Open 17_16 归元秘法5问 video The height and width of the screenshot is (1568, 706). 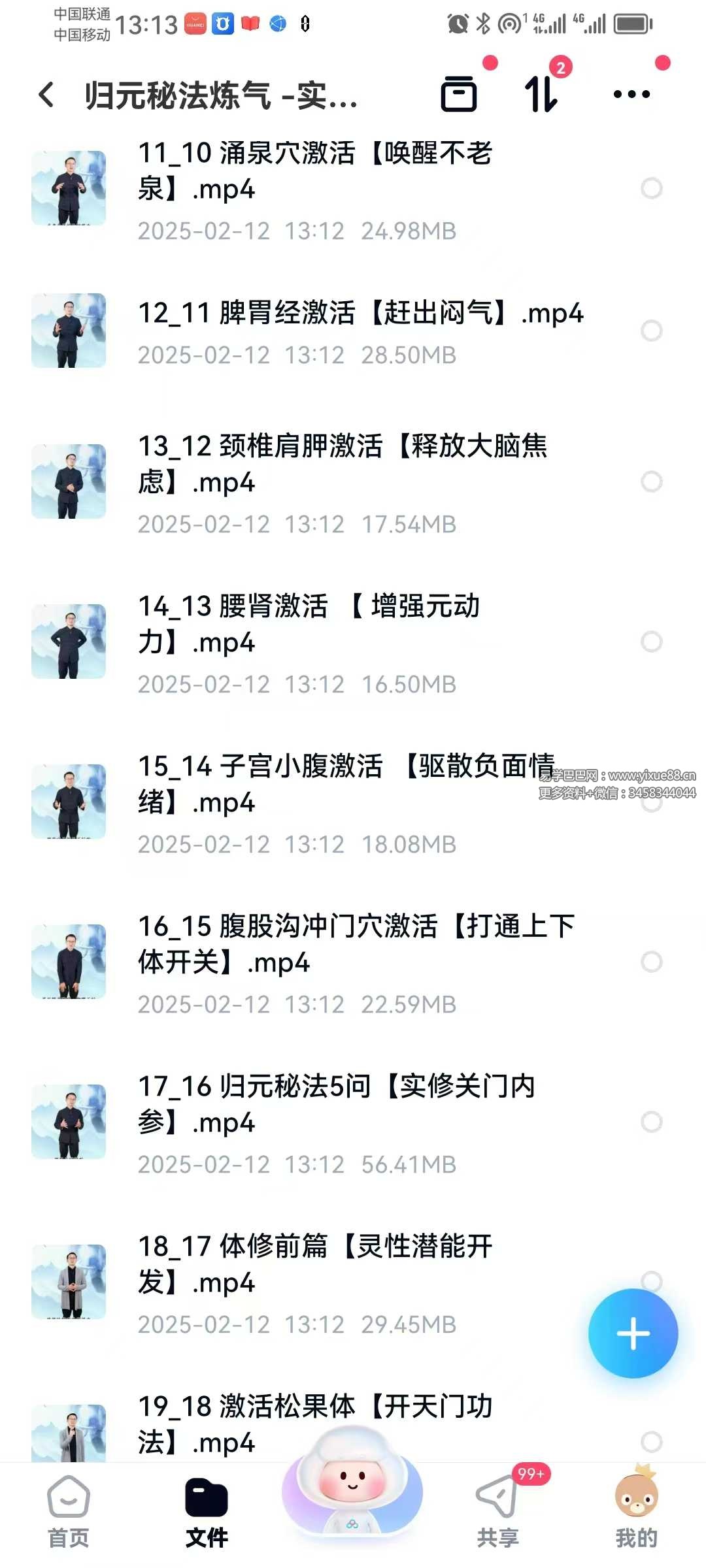click(333, 1104)
